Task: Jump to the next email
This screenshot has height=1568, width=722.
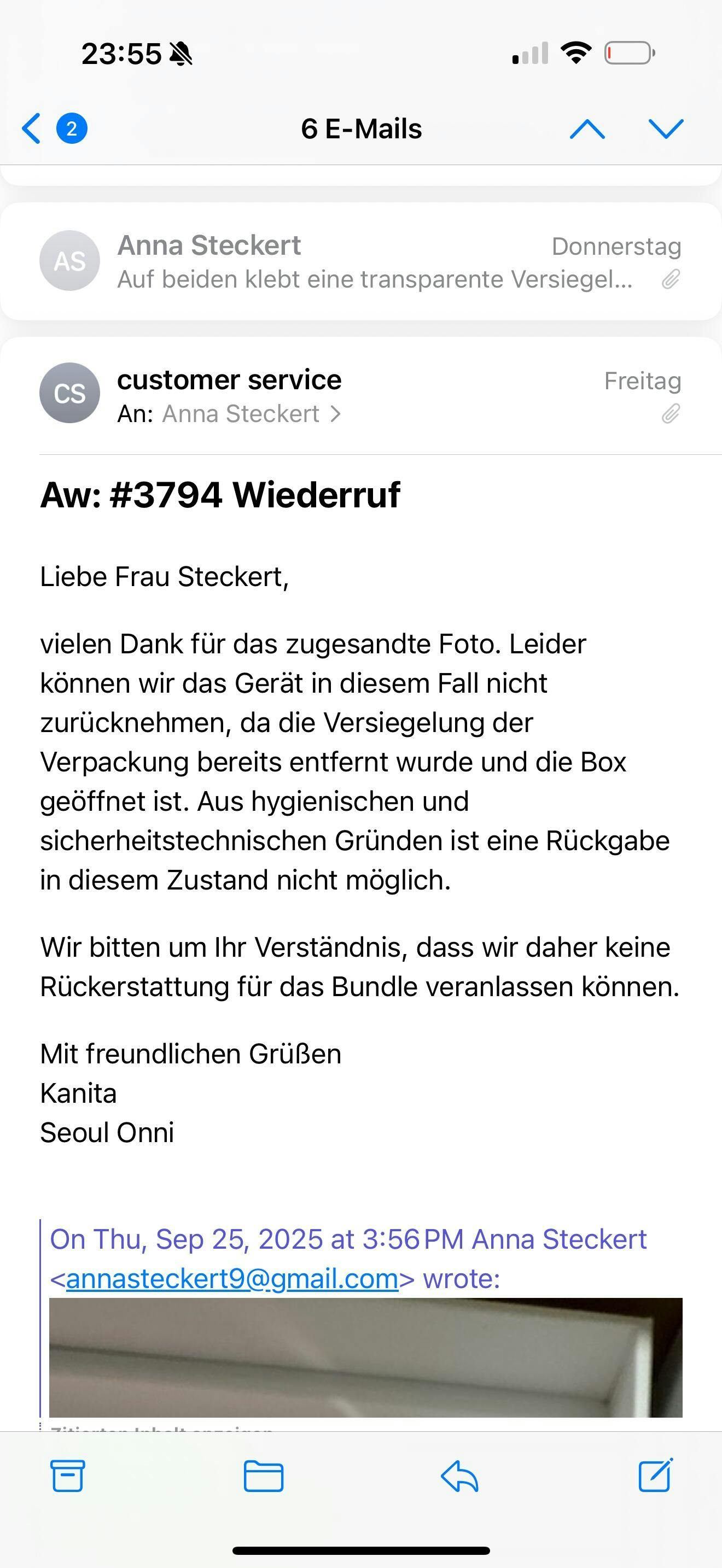Action: (x=666, y=128)
